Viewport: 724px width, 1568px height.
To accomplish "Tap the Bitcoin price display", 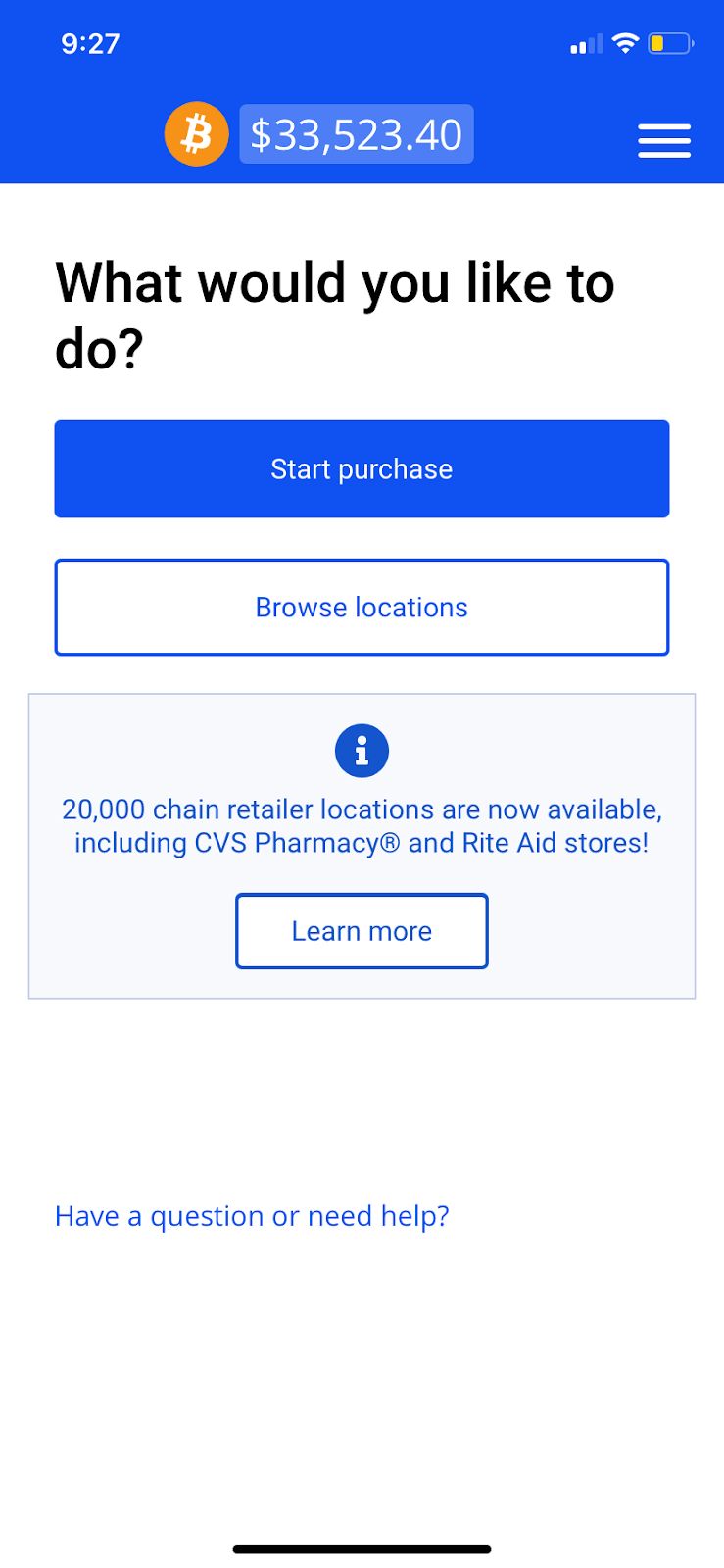I will coord(356,134).
